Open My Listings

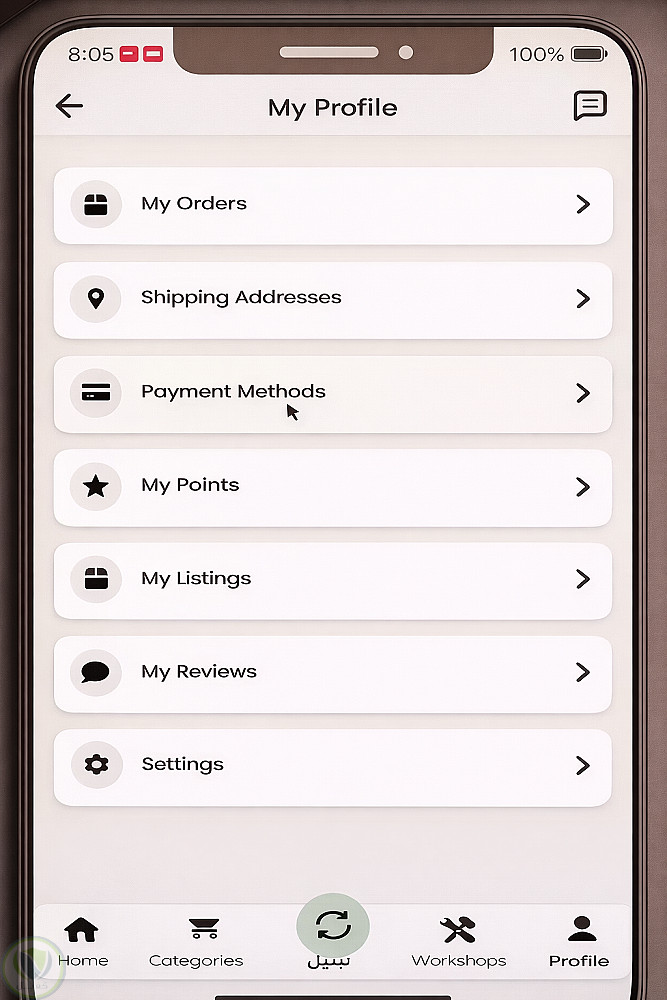332,580
